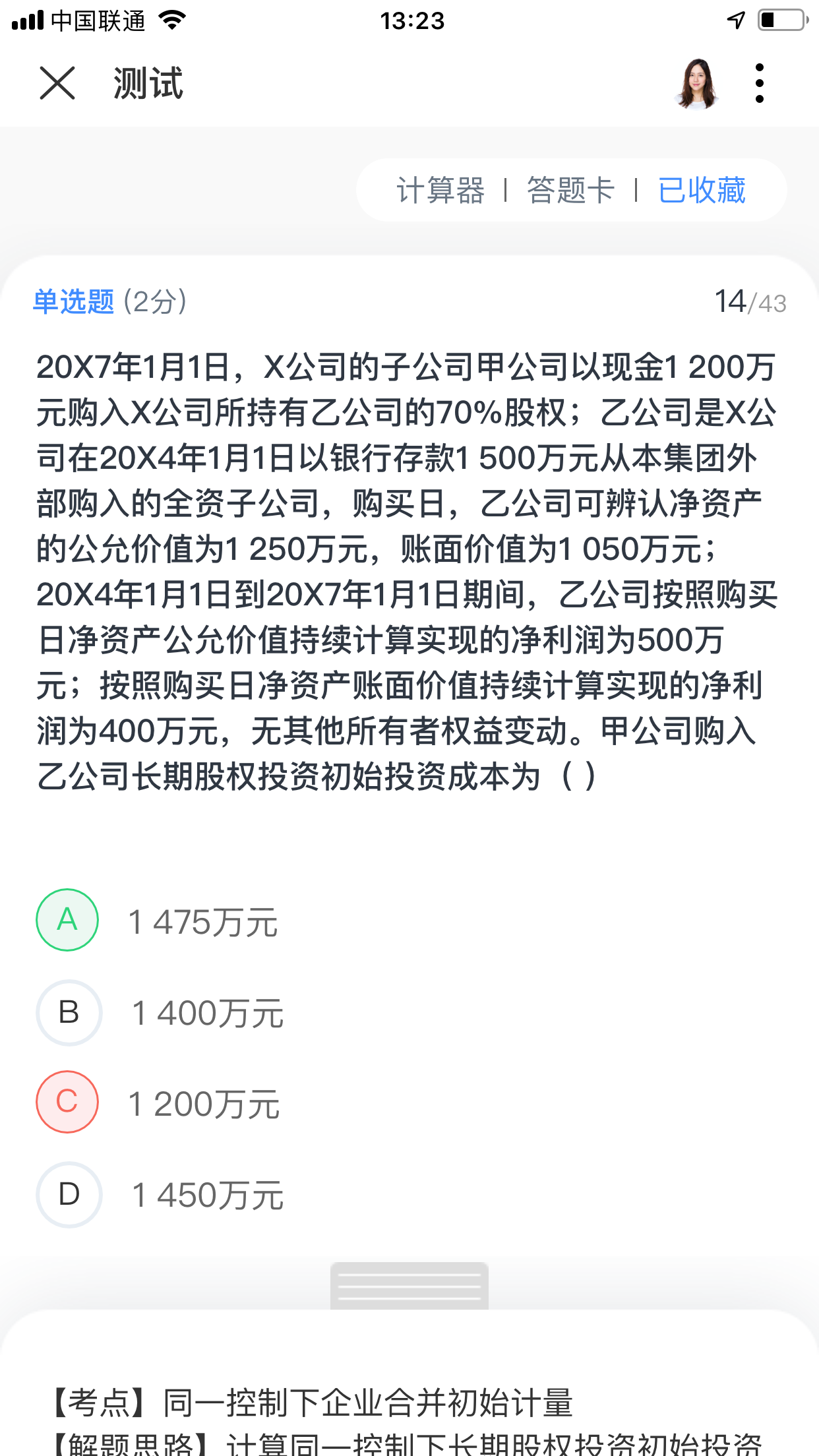The height and width of the screenshot is (1456, 819).
Task: Tap the profile avatar photo
Action: coord(696,83)
